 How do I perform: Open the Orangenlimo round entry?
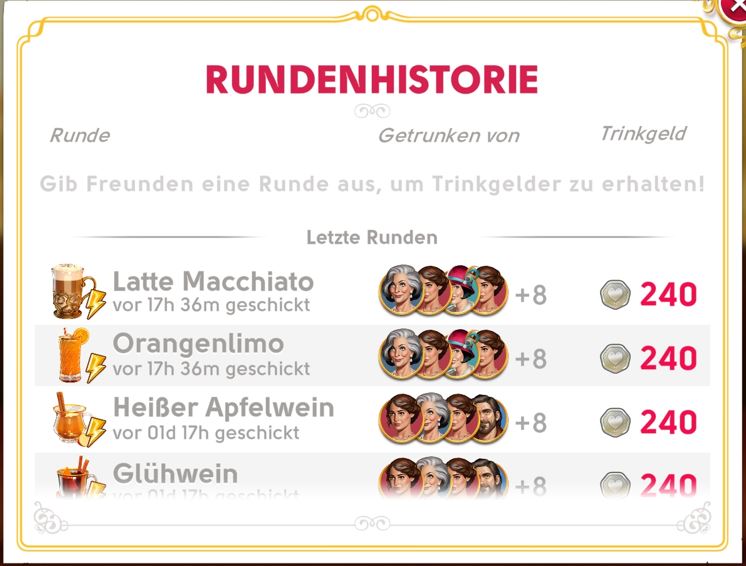(x=198, y=344)
